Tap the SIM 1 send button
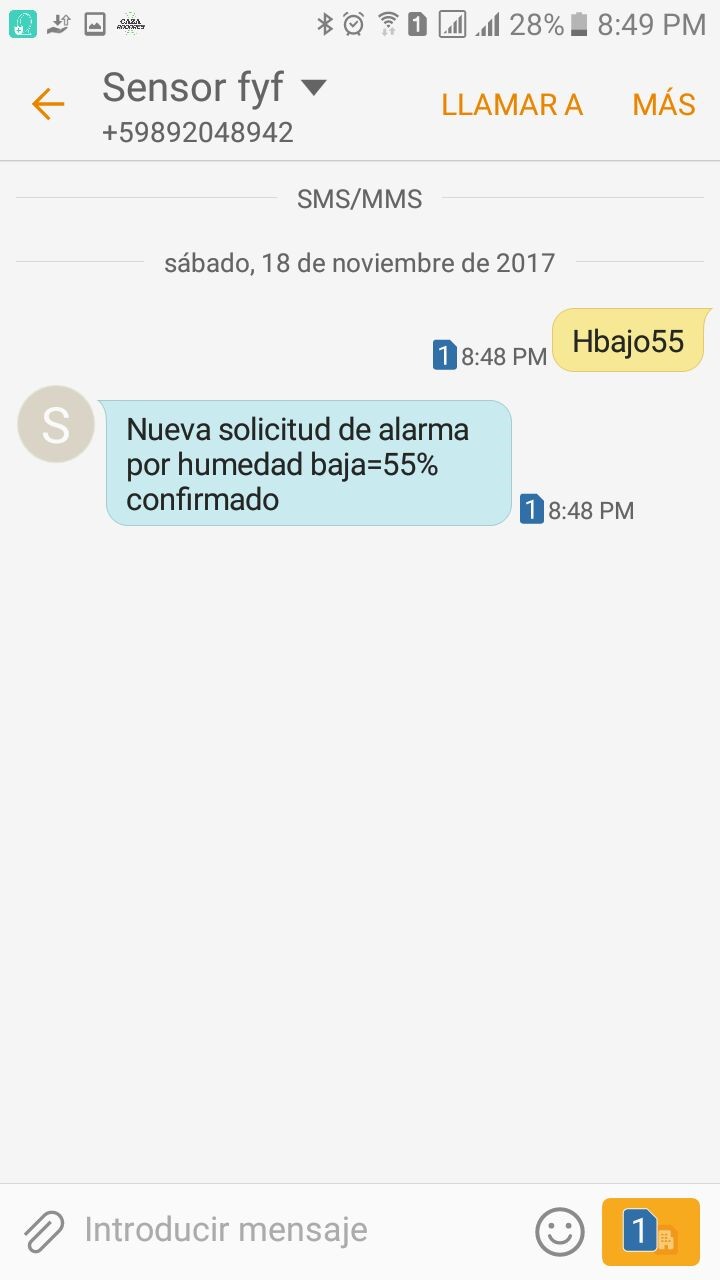Image resolution: width=720 pixels, height=1280 pixels. point(650,1231)
